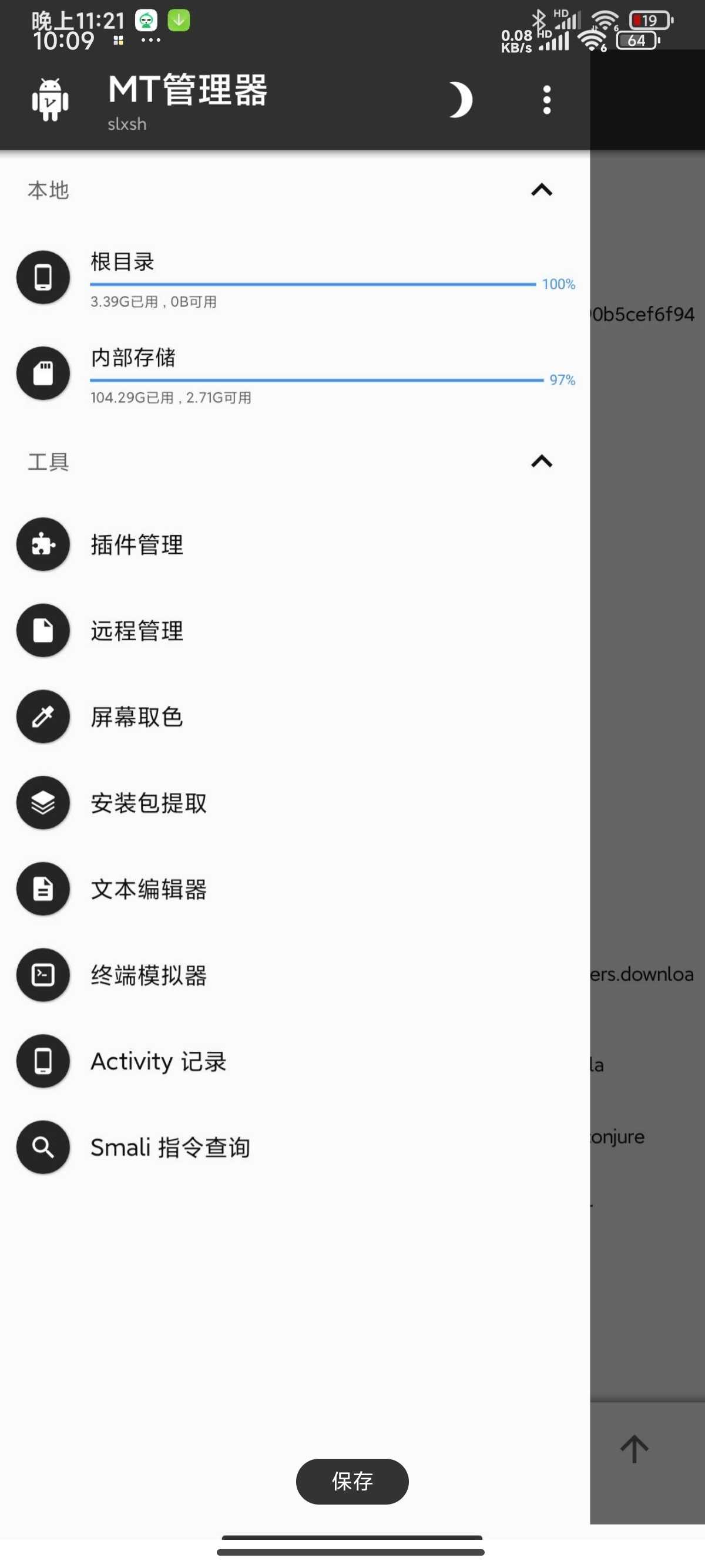
Task: Open 文本编辑器
Action: pos(295,889)
